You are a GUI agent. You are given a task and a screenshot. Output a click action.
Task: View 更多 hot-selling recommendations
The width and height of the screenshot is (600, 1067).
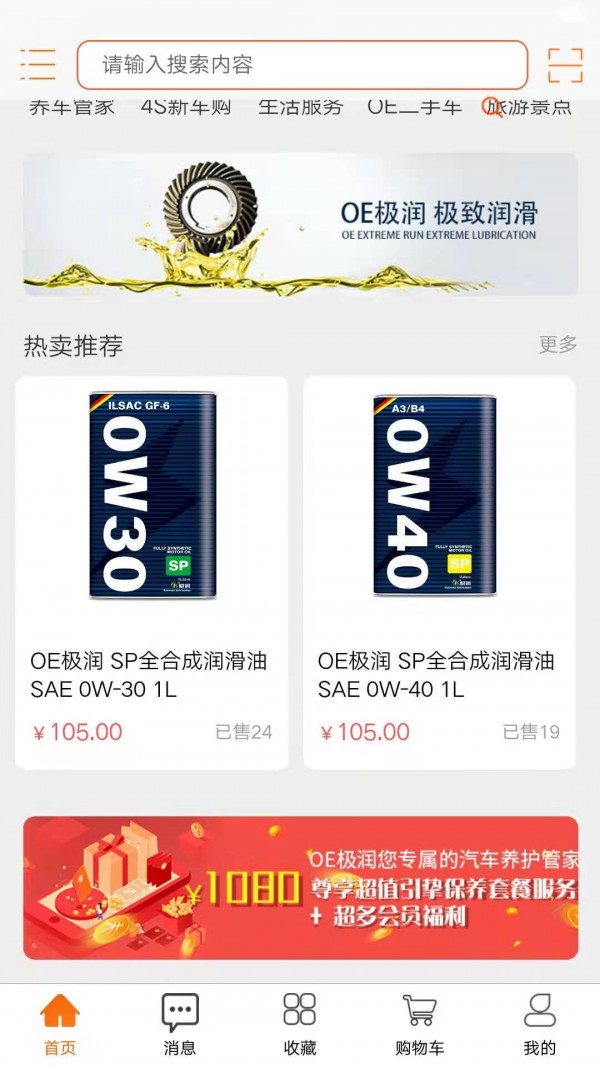(x=558, y=345)
